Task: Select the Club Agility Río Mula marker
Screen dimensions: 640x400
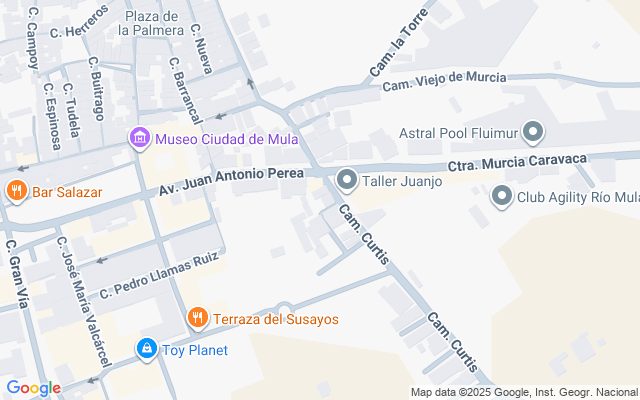Action: (x=502, y=196)
